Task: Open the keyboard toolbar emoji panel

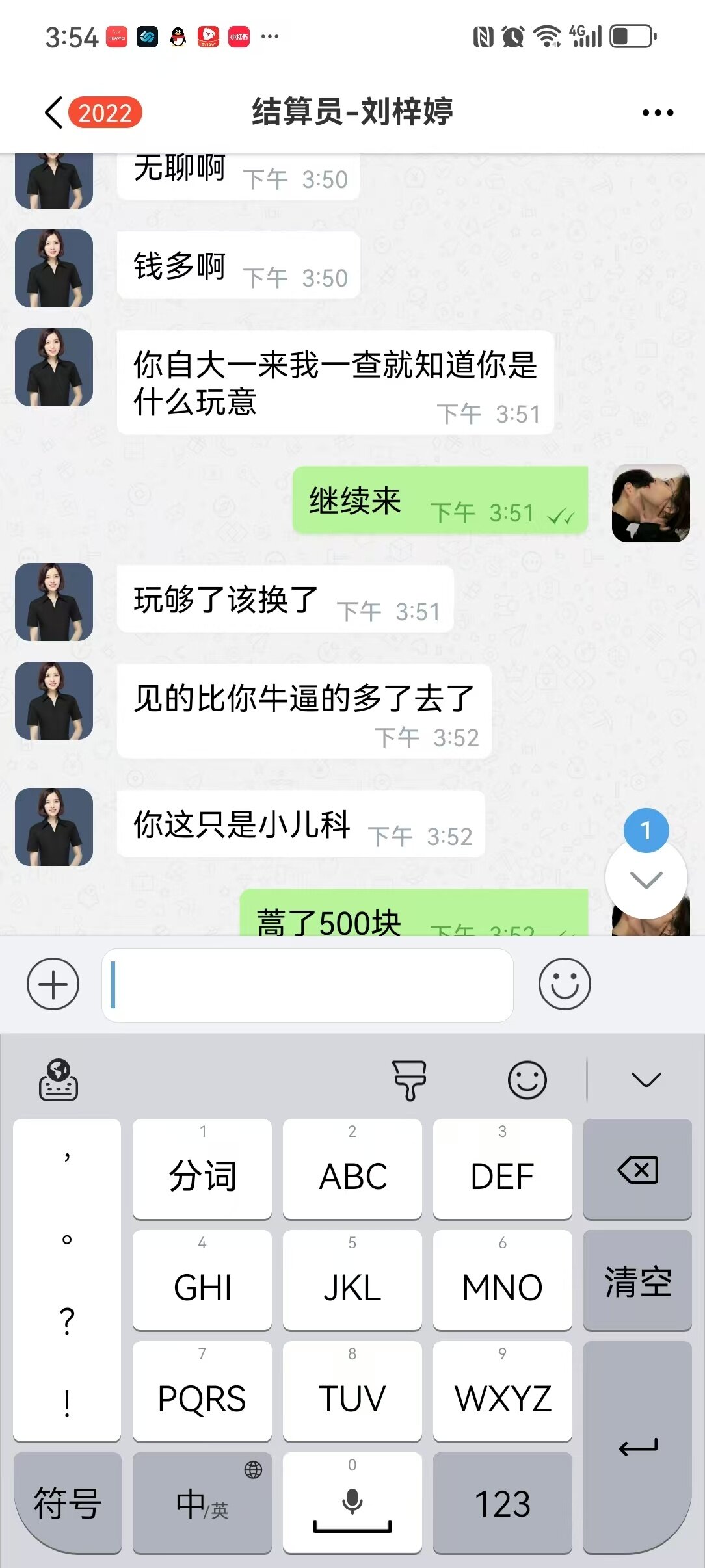Action: (x=527, y=1080)
